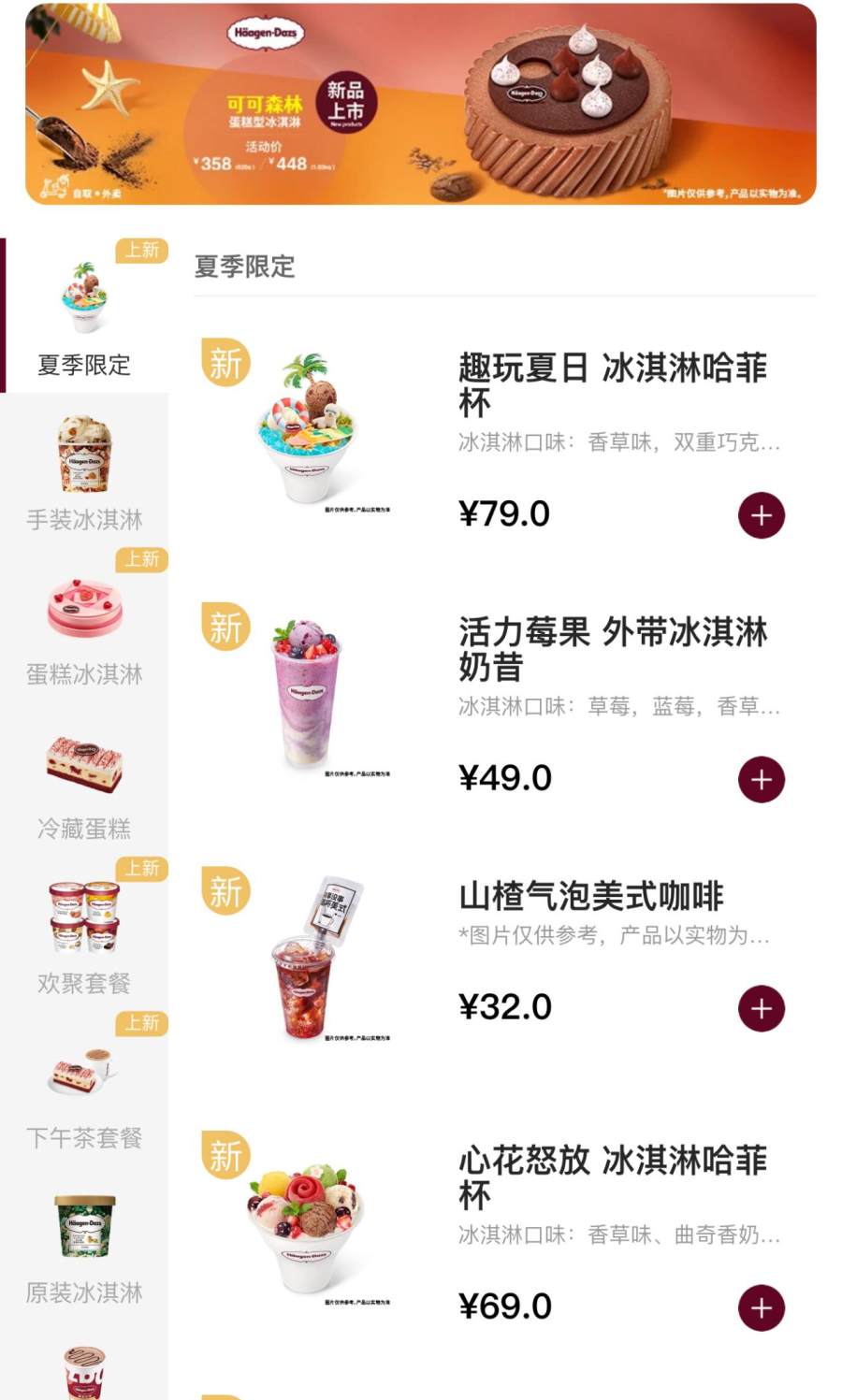Add 心花怒放 冰淇淋哈菲杯 to the cart
The width and height of the screenshot is (842, 1400).
(x=762, y=1307)
